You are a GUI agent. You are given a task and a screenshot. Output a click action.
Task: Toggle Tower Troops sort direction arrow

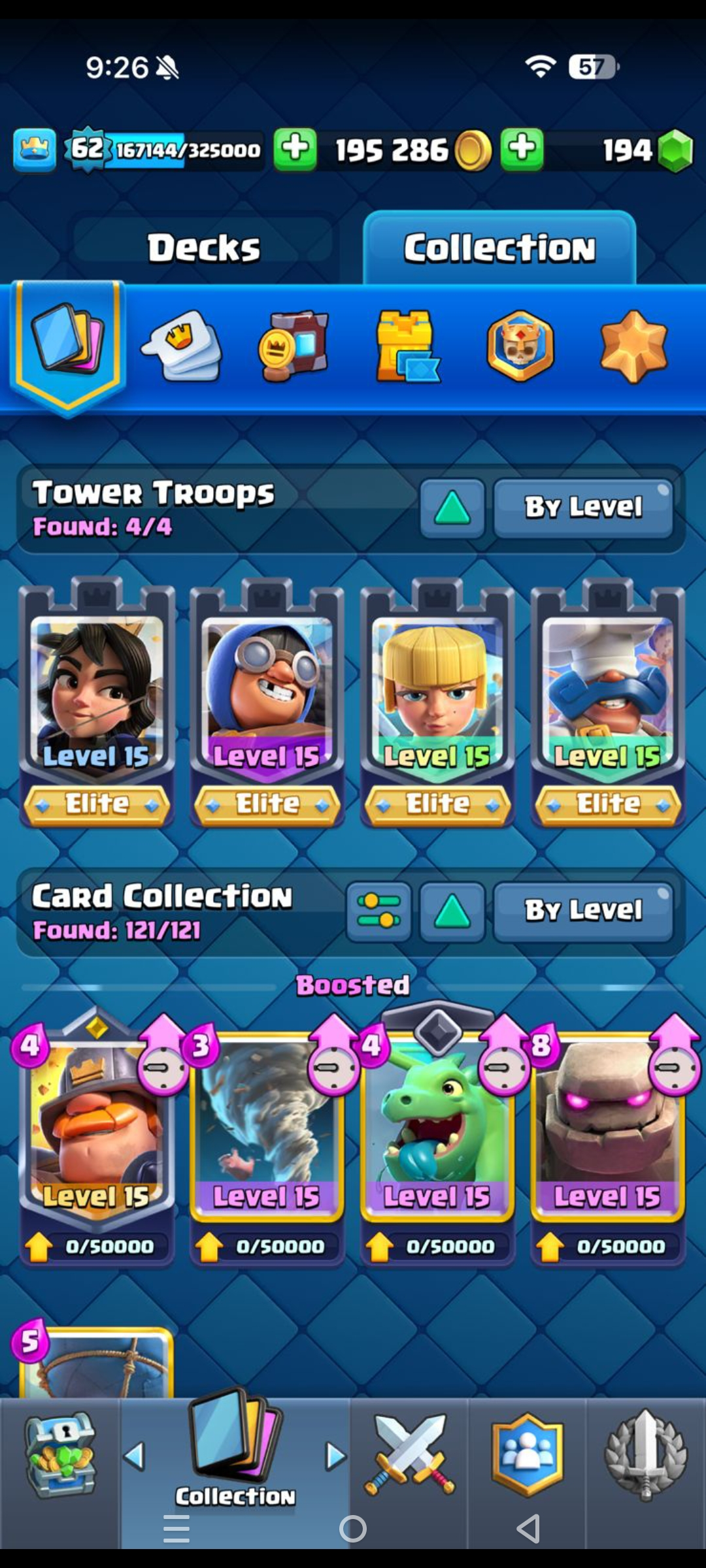[452, 508]
